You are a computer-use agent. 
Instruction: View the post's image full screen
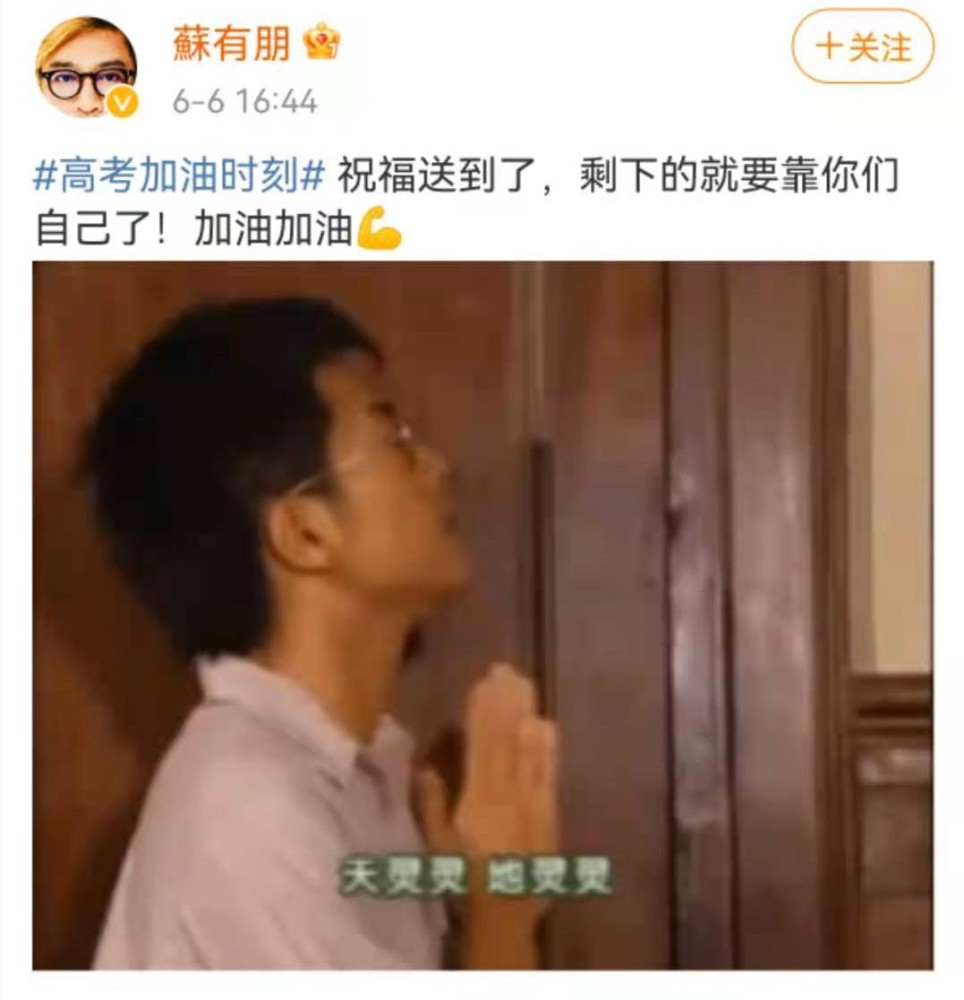482,615
